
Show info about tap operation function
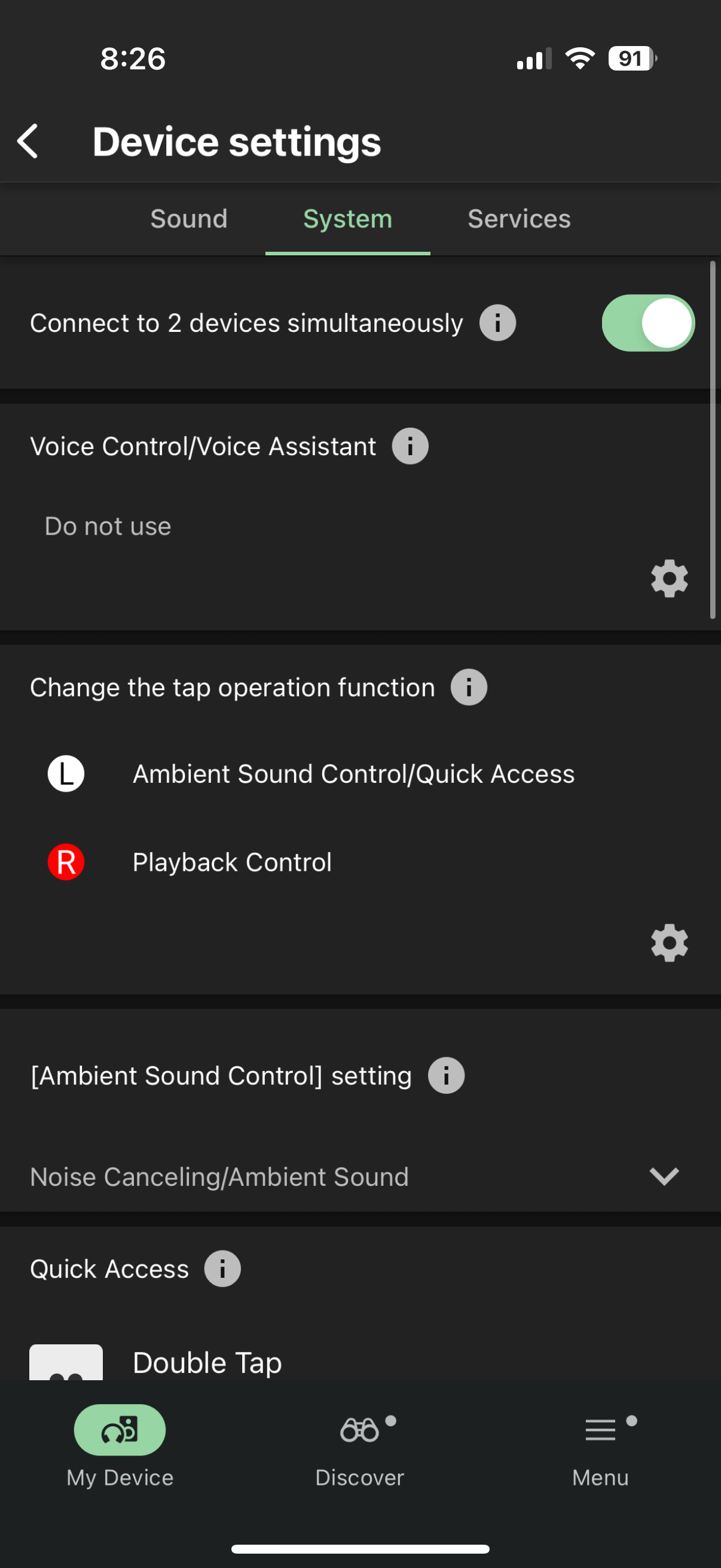pyautogui.click(x=469, y=687)
